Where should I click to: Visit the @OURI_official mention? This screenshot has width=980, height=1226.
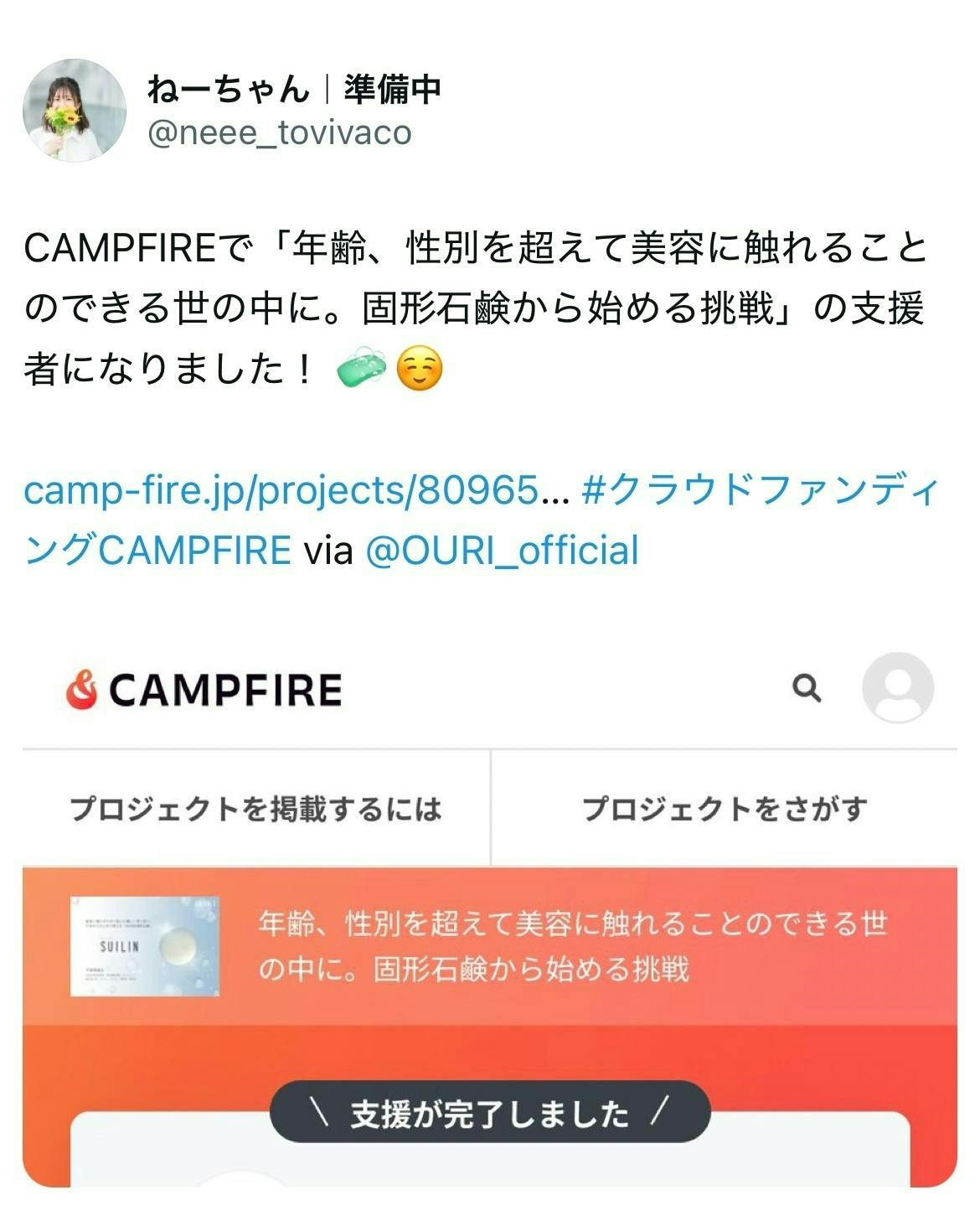click(x=502, y=551)
